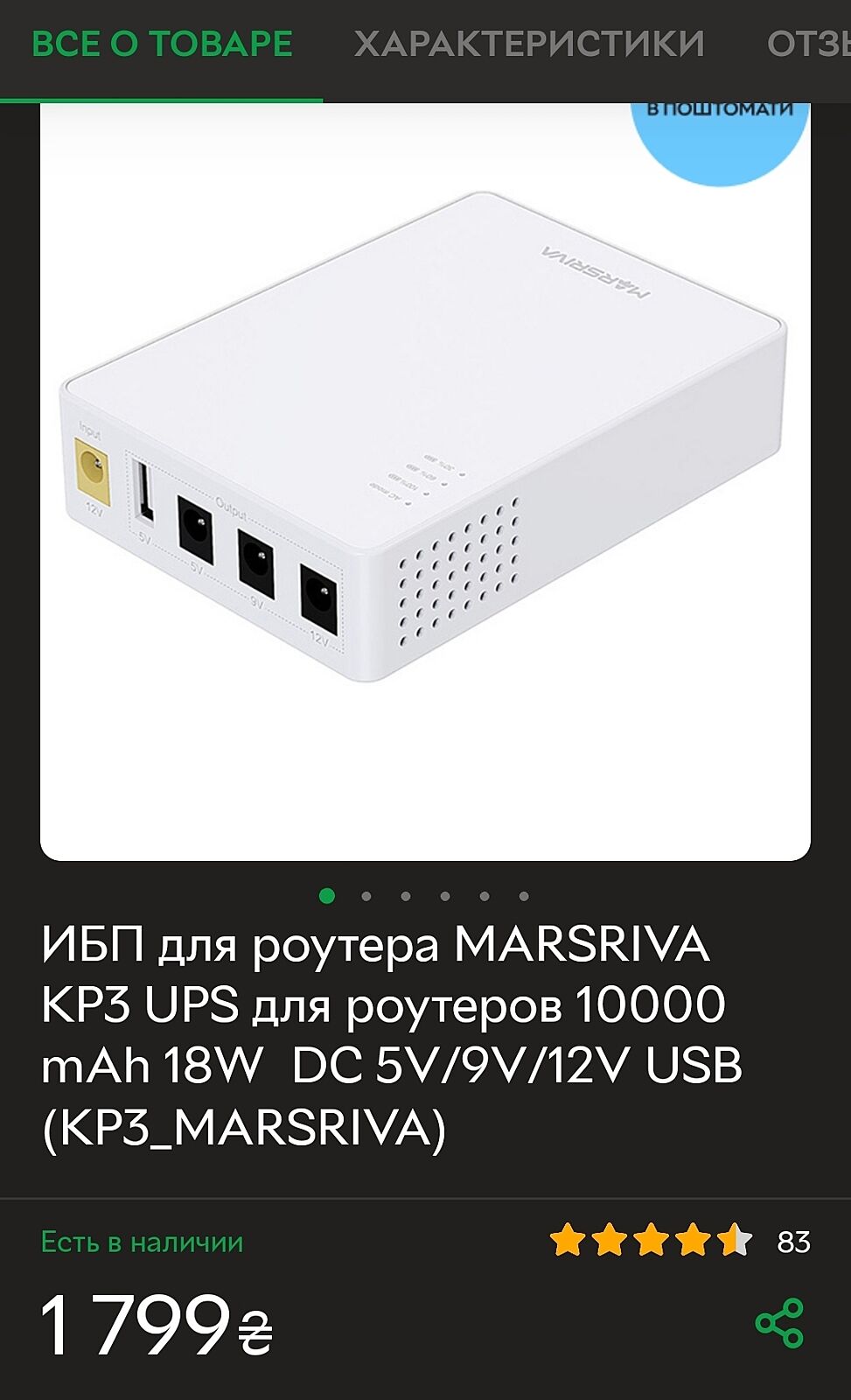The height and width of the screenshot is (1400, 851).
Task: Open the MARSRIVA UPS product photo
Action: (425, 481)
